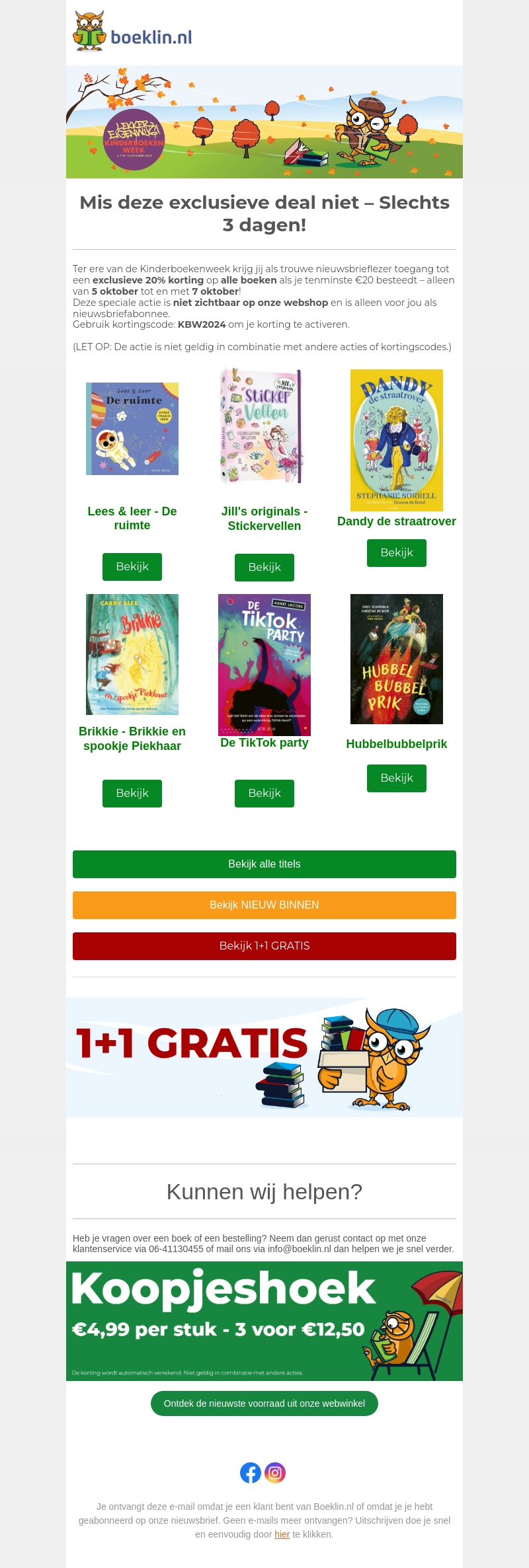This screenshot has width=529, height=1568.
Task: Tap Bekijk under Lees & leer - De ruimte
Action: click(x=132, y=567)
